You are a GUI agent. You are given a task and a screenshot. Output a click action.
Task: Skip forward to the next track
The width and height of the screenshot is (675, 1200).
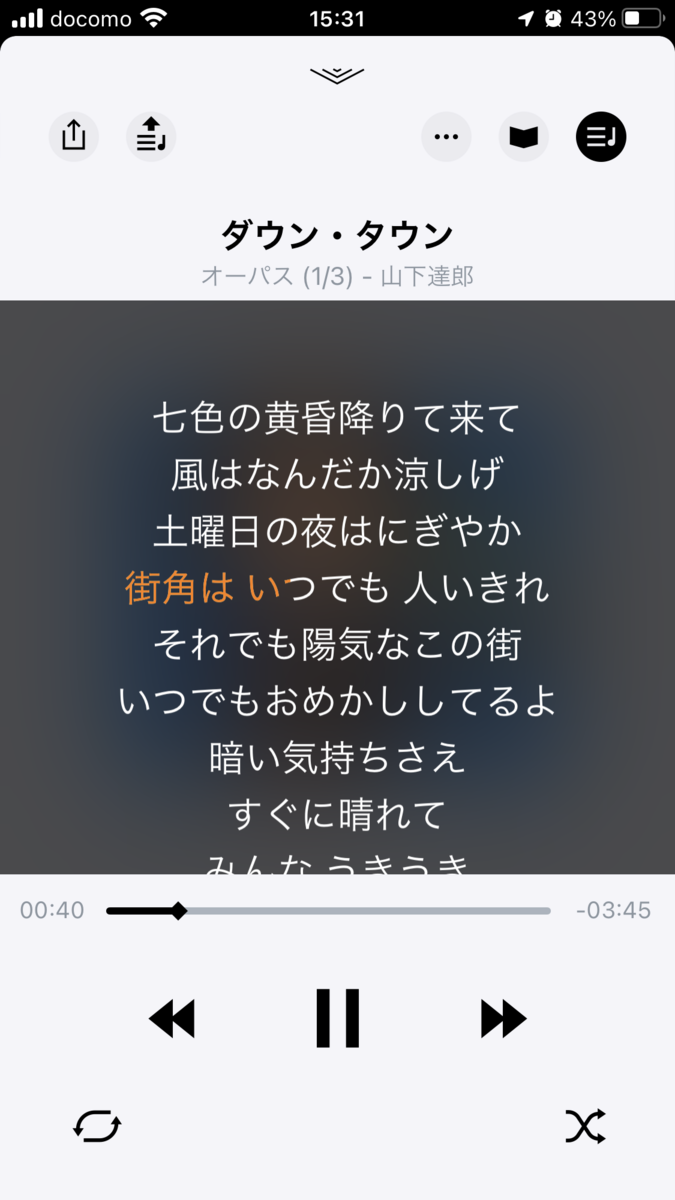[503, 1019]
